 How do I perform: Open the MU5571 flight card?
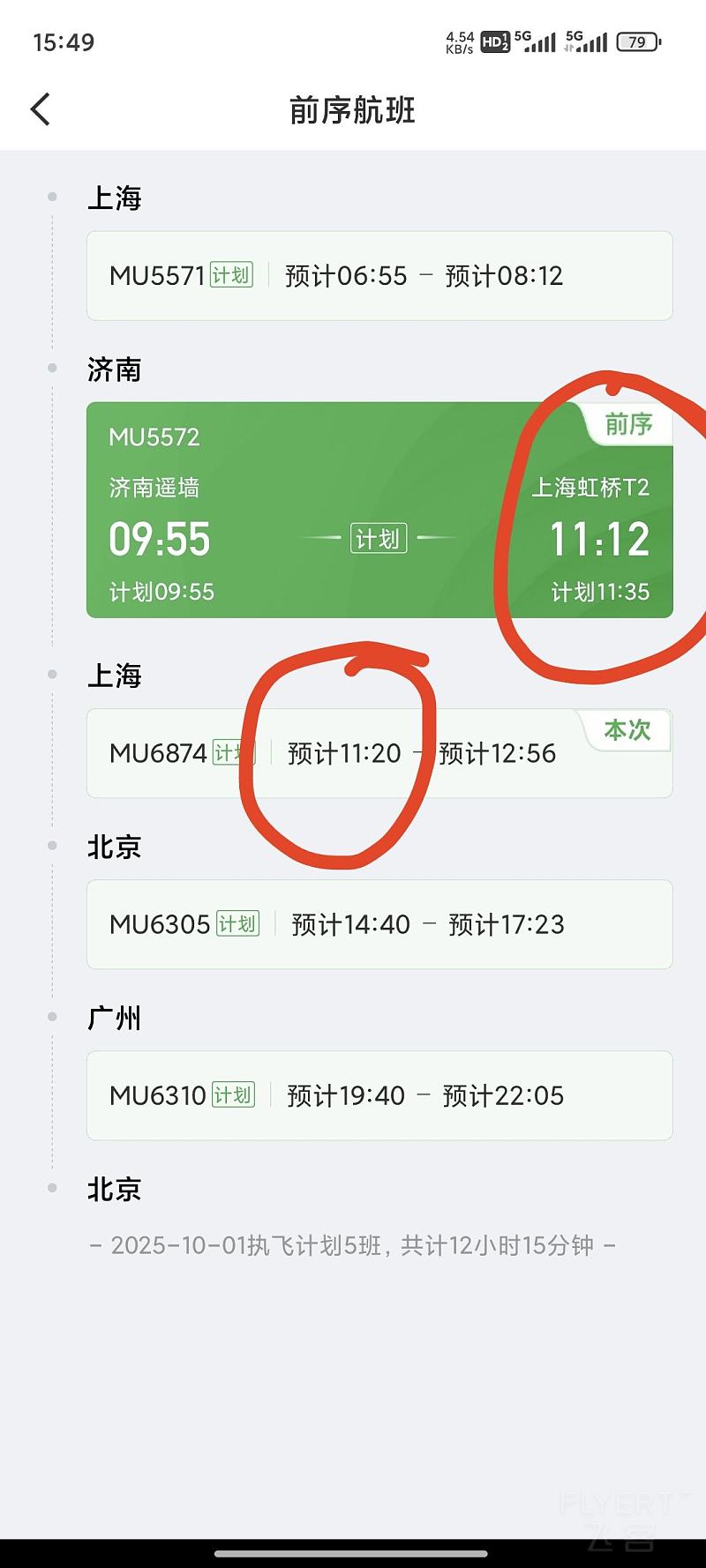(379, 276)
